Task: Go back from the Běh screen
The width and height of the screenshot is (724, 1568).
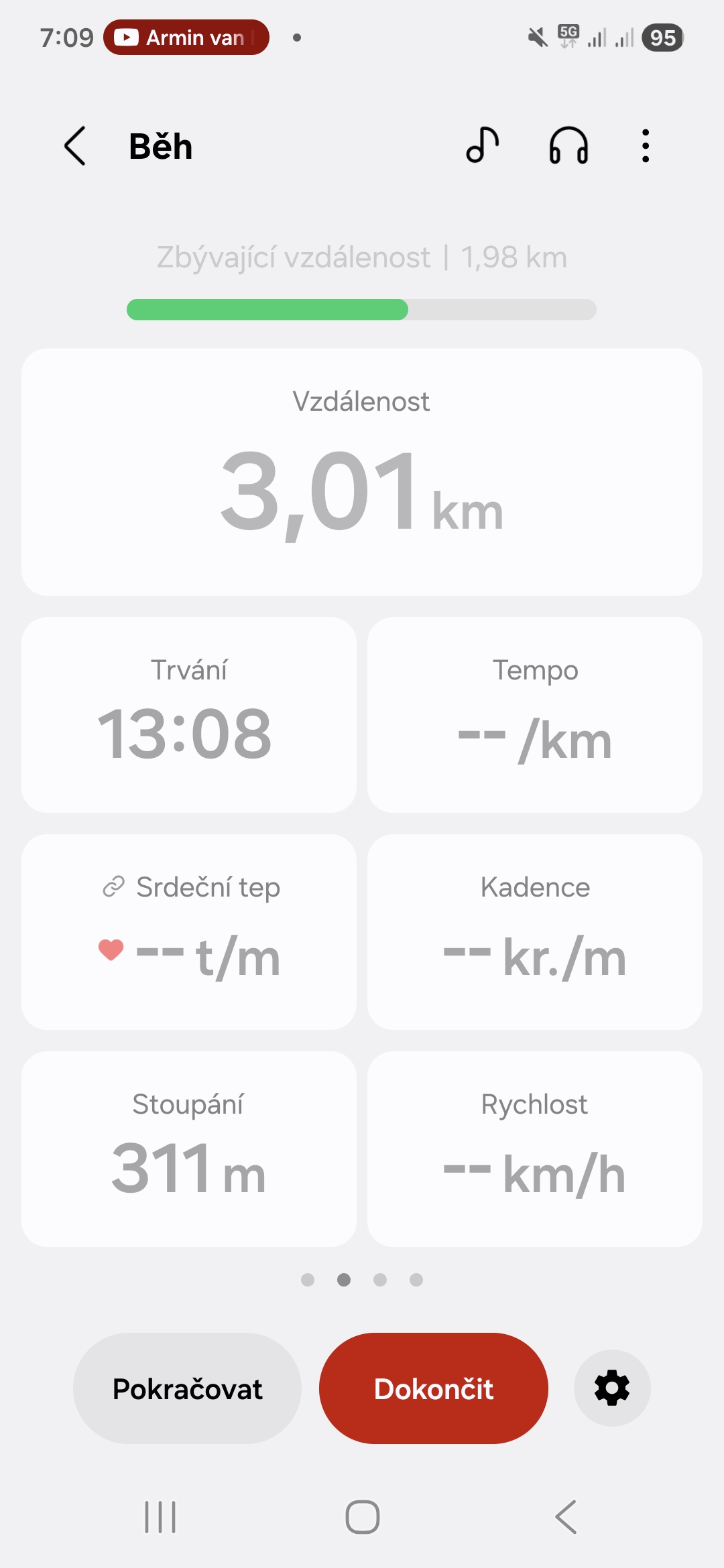Action: [75, 146]
